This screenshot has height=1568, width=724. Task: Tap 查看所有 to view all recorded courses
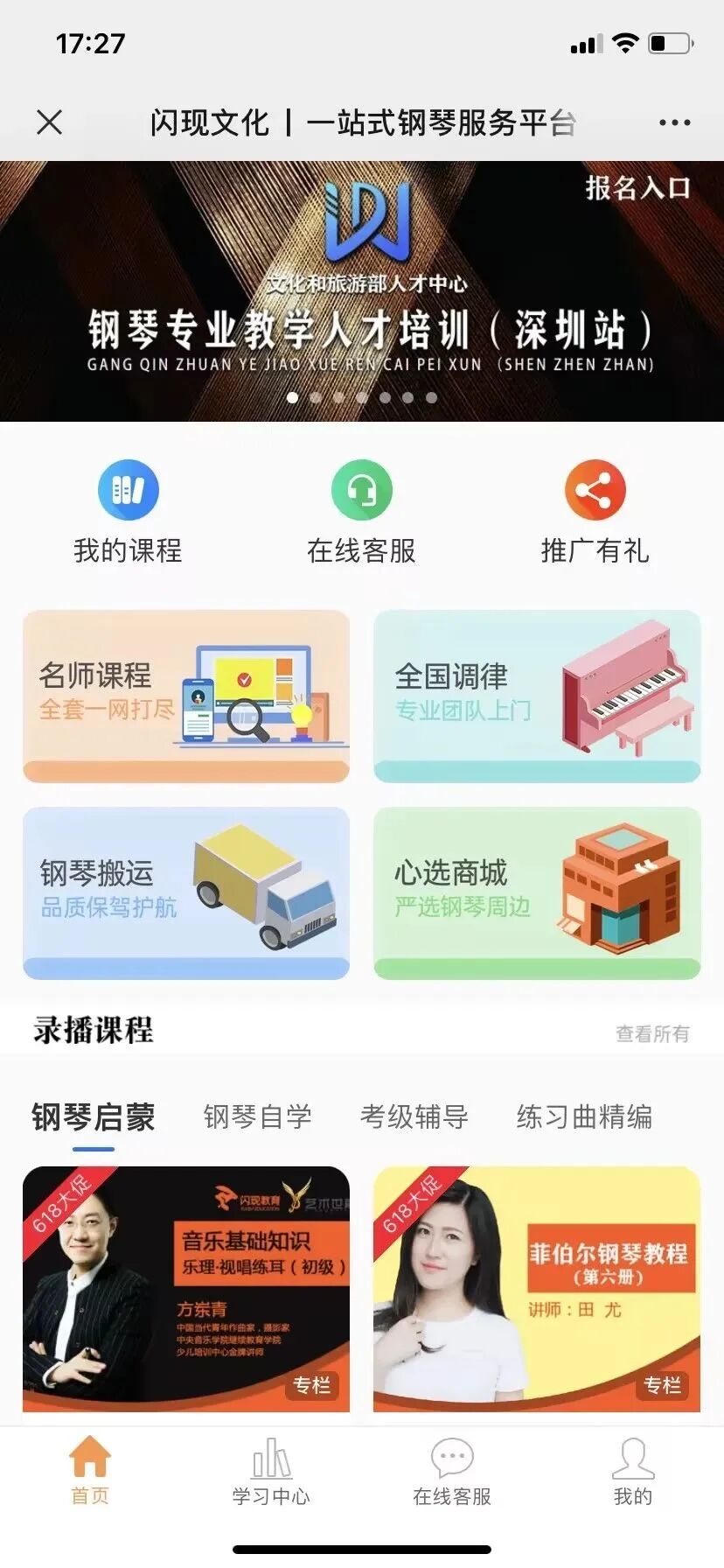point(652,1033)
